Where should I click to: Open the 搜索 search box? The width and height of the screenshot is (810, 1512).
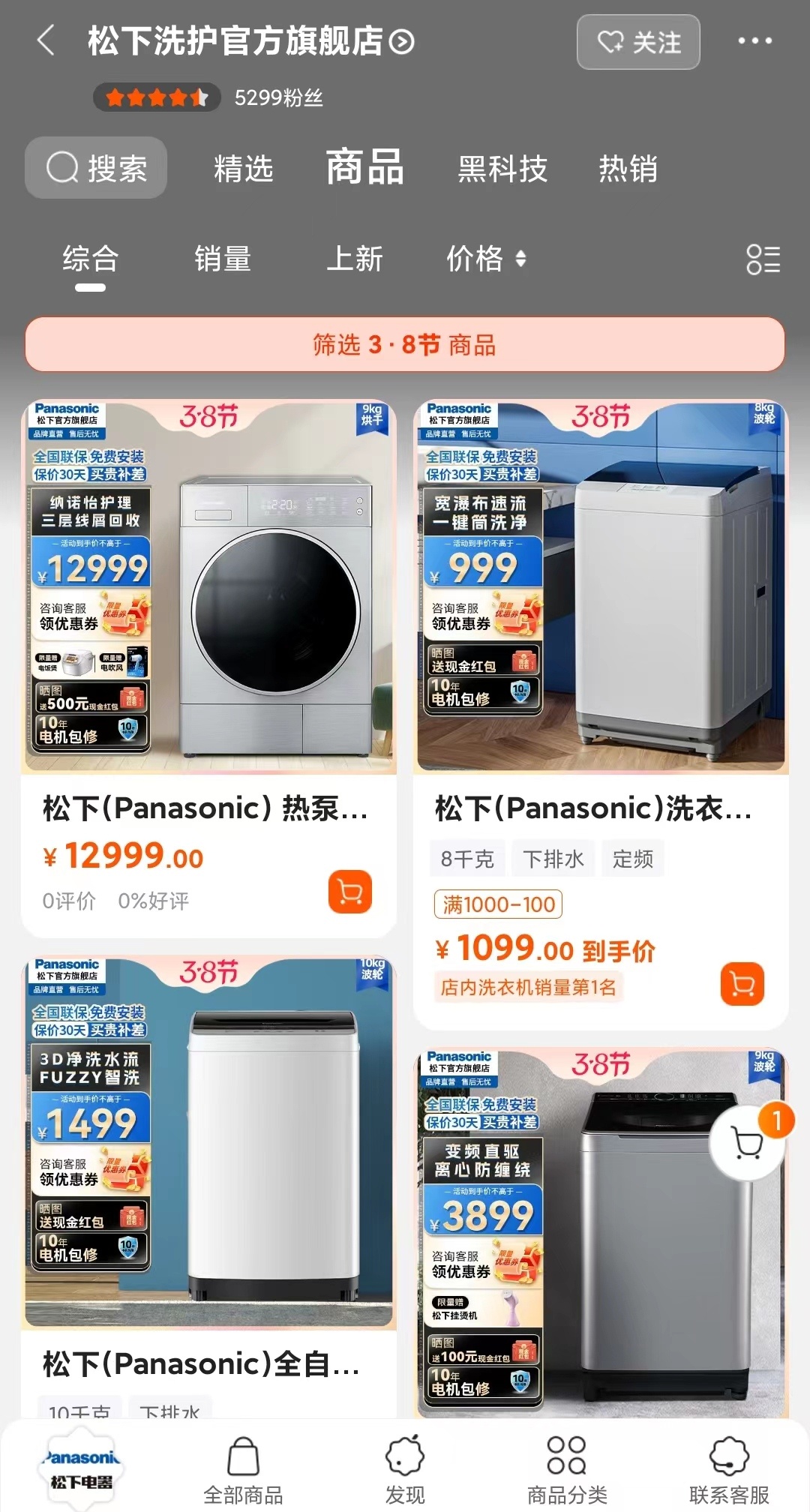(x=97, y=168)
